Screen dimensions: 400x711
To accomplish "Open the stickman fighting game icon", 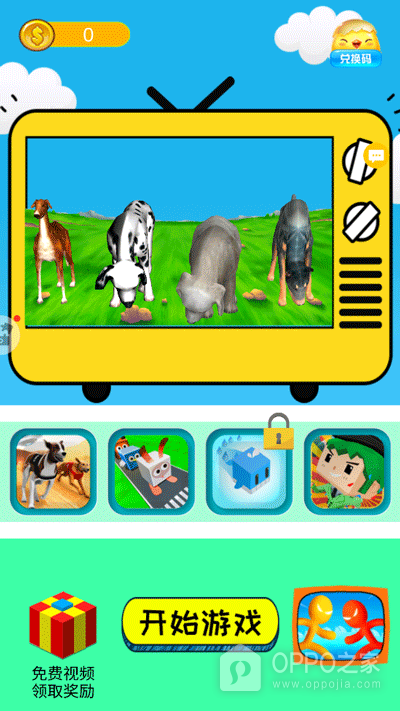I will pyautogui.click(x=340, y=624).
